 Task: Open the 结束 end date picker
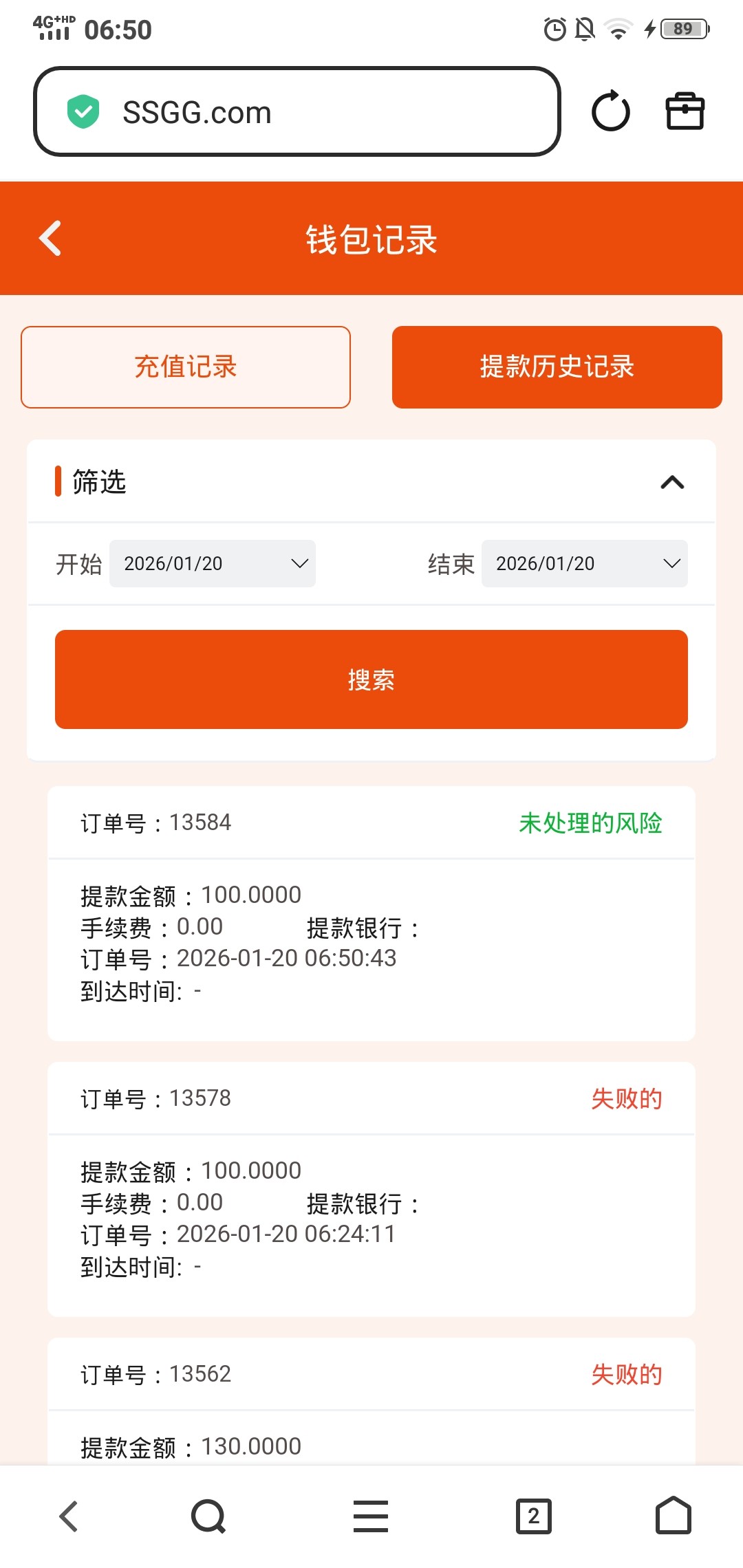(584, 564)
